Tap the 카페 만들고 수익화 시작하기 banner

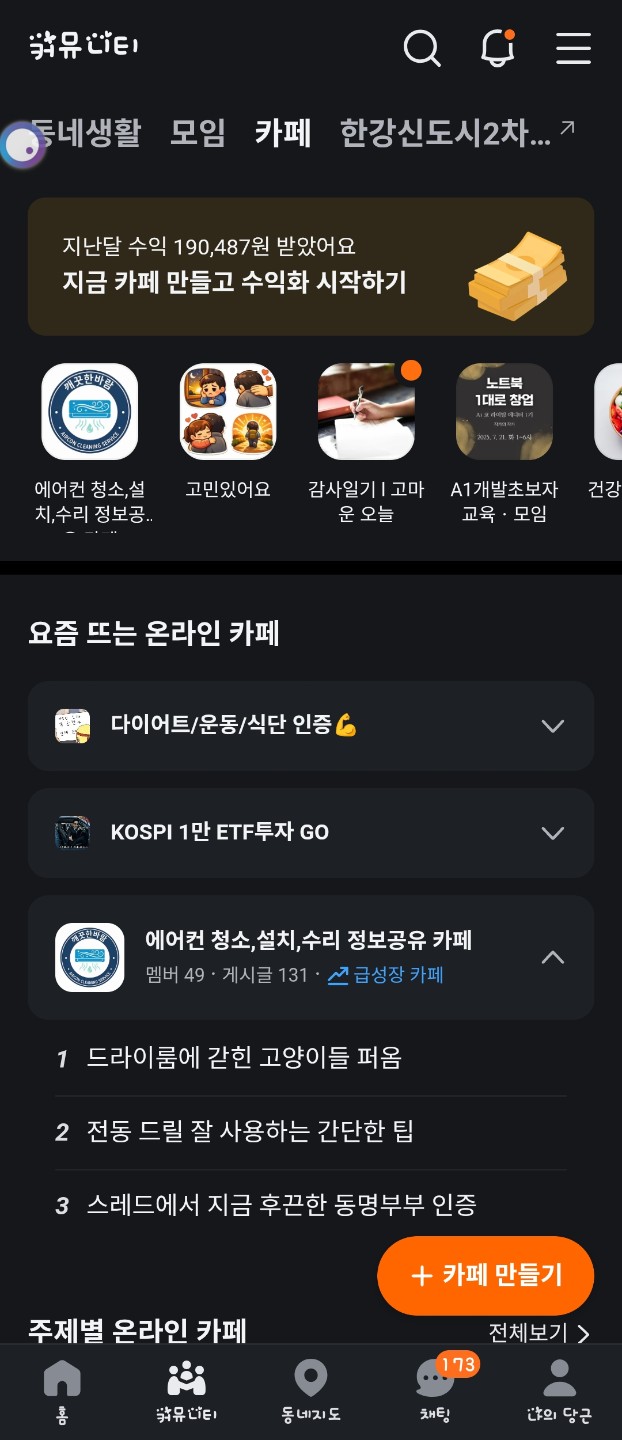coord(311,266)
